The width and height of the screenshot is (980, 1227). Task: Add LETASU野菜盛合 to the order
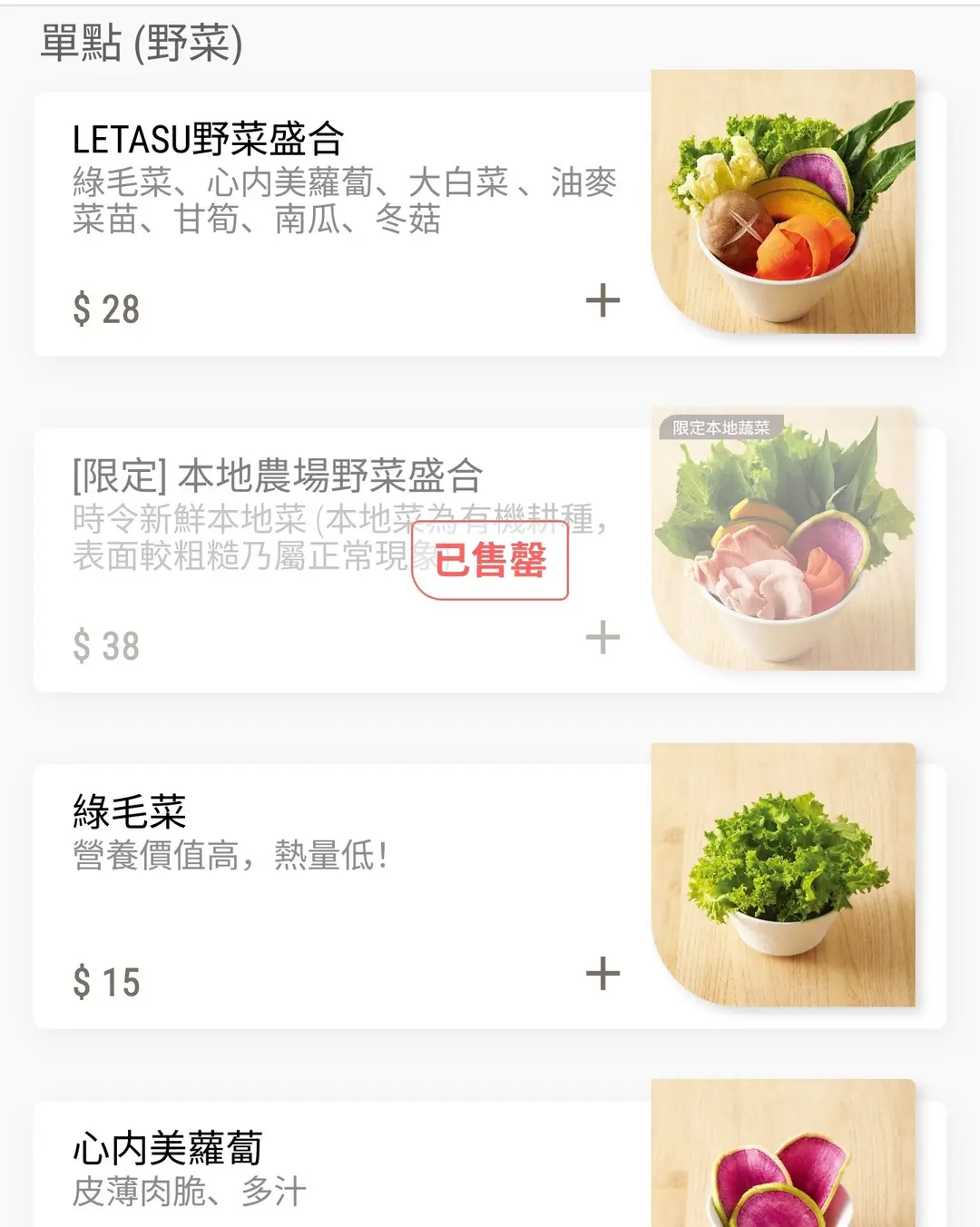[603, 300]
